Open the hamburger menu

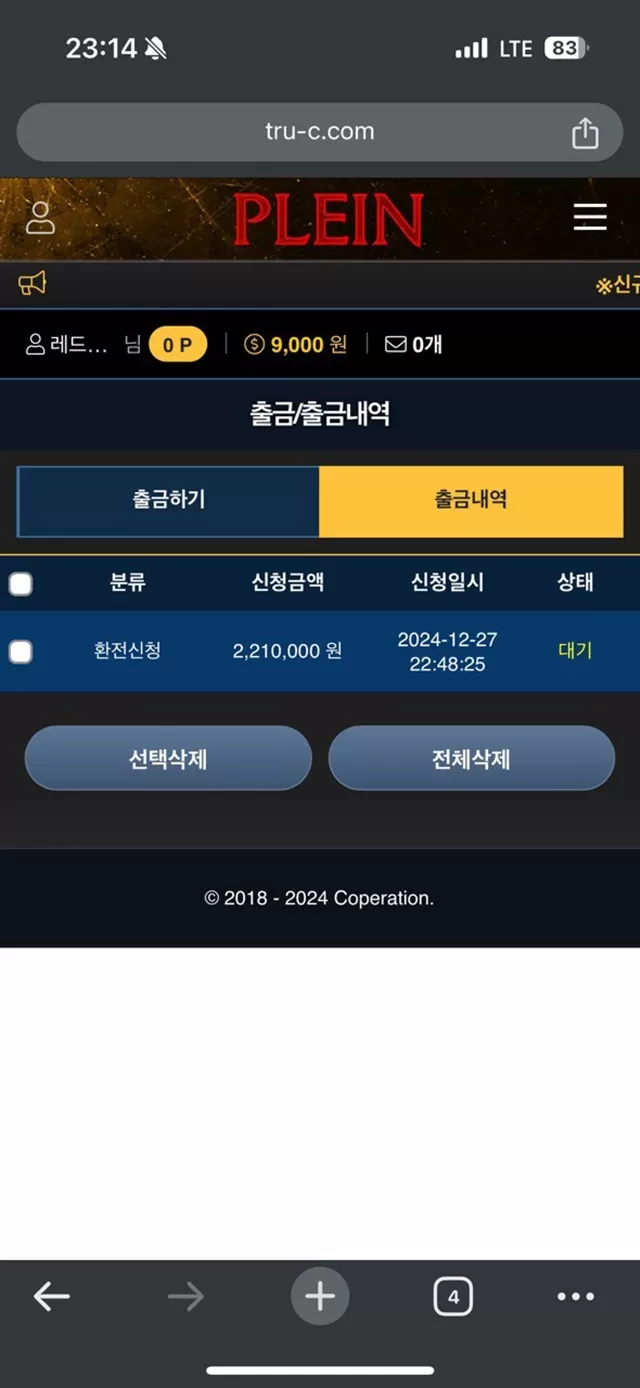[590, 217]
